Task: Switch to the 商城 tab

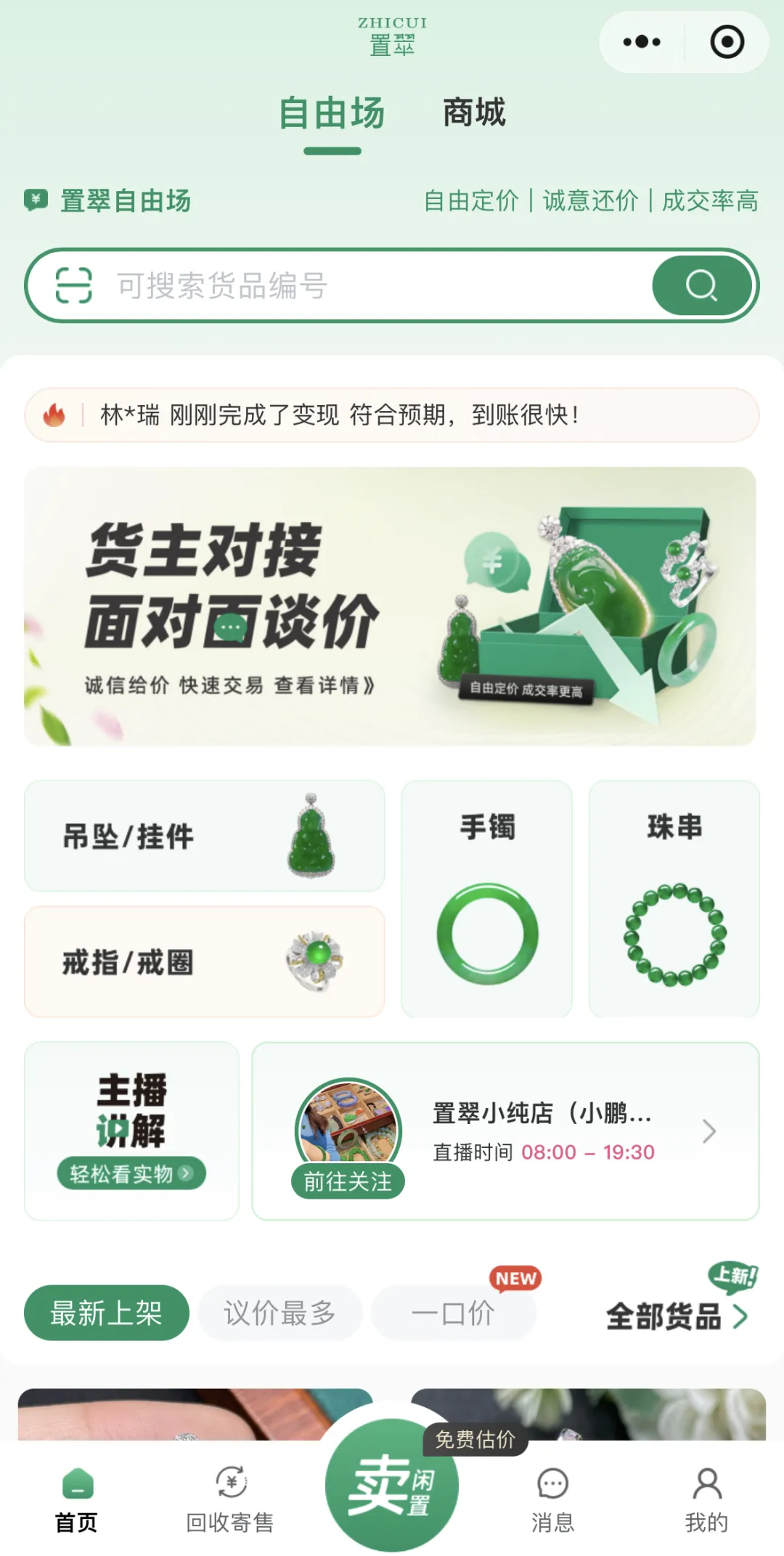Action: 474,114
